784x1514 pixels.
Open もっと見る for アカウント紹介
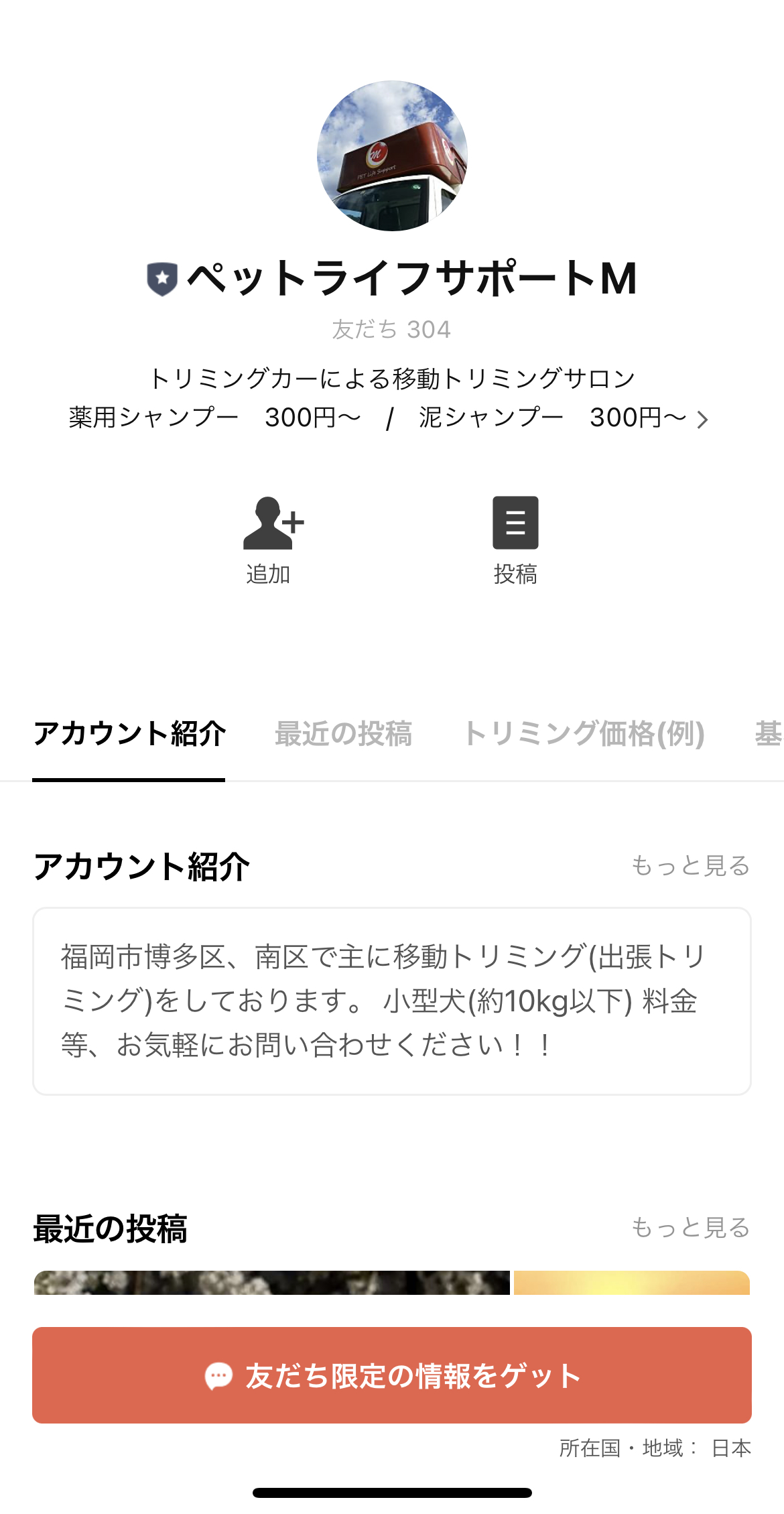point(692,865)
